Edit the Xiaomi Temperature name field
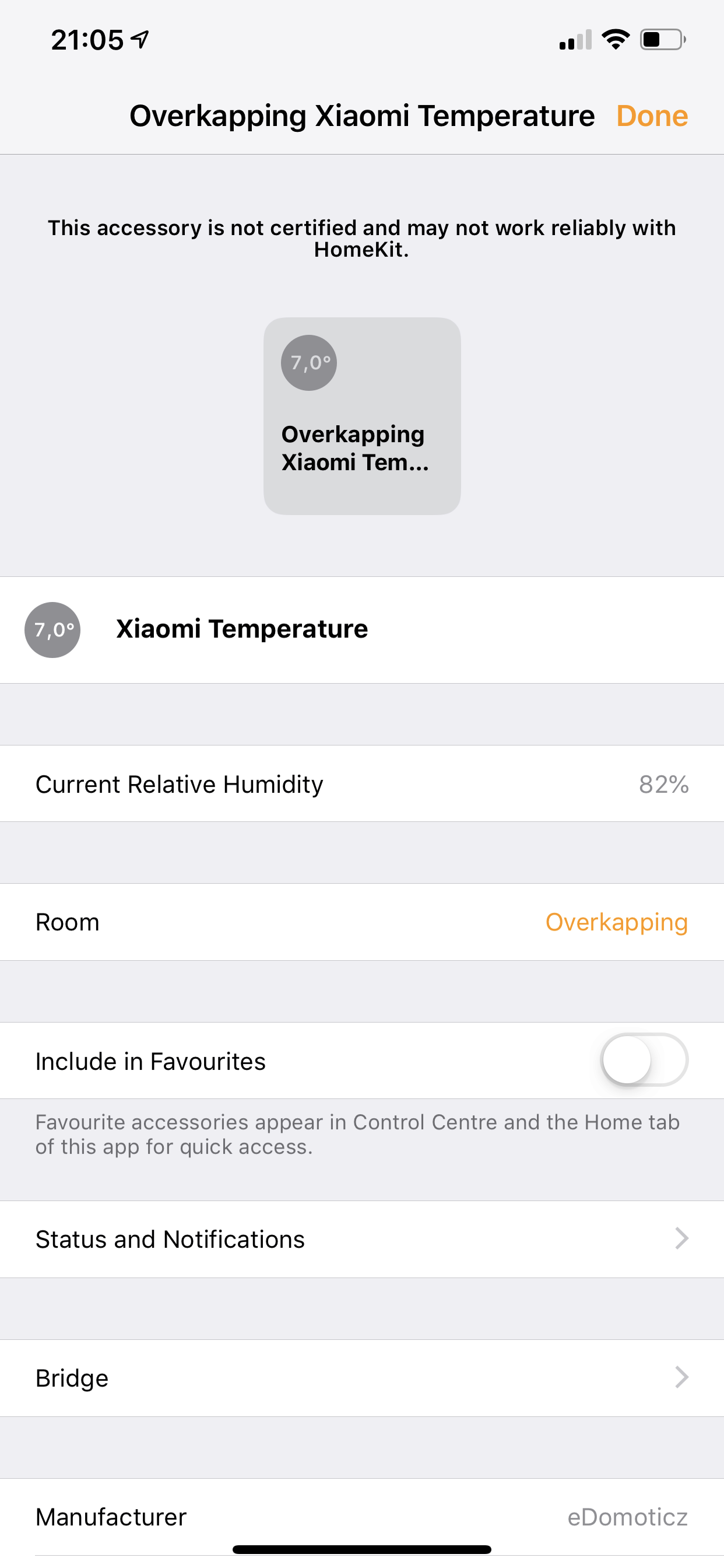This screenshot has width=724, height=1568. click(x=242, y=629)
